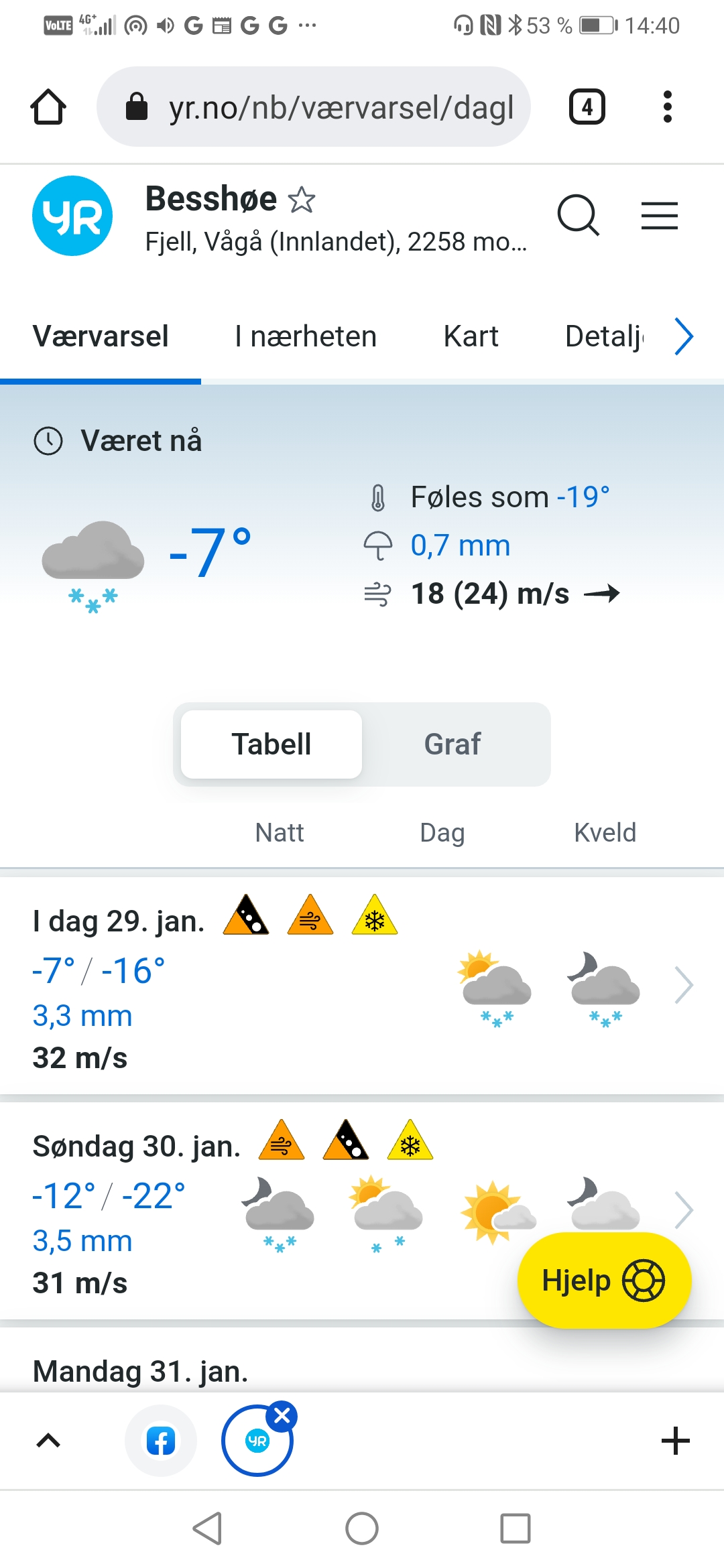This screenshot has height=1568, width=724.
Task: Tap the YR logo to go home
Action: coord(72,216)
